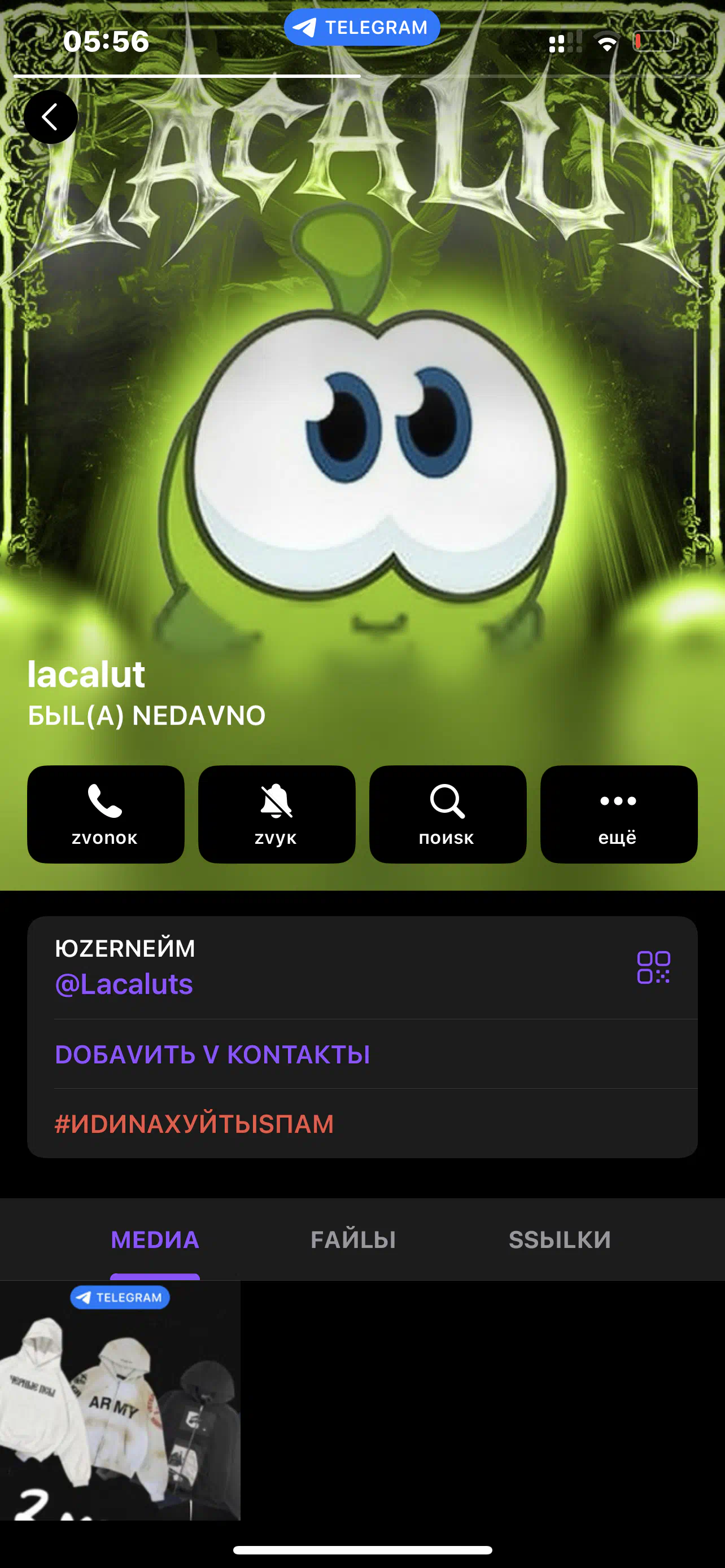Tap the @Lacaluts username link

click(124, 984)
